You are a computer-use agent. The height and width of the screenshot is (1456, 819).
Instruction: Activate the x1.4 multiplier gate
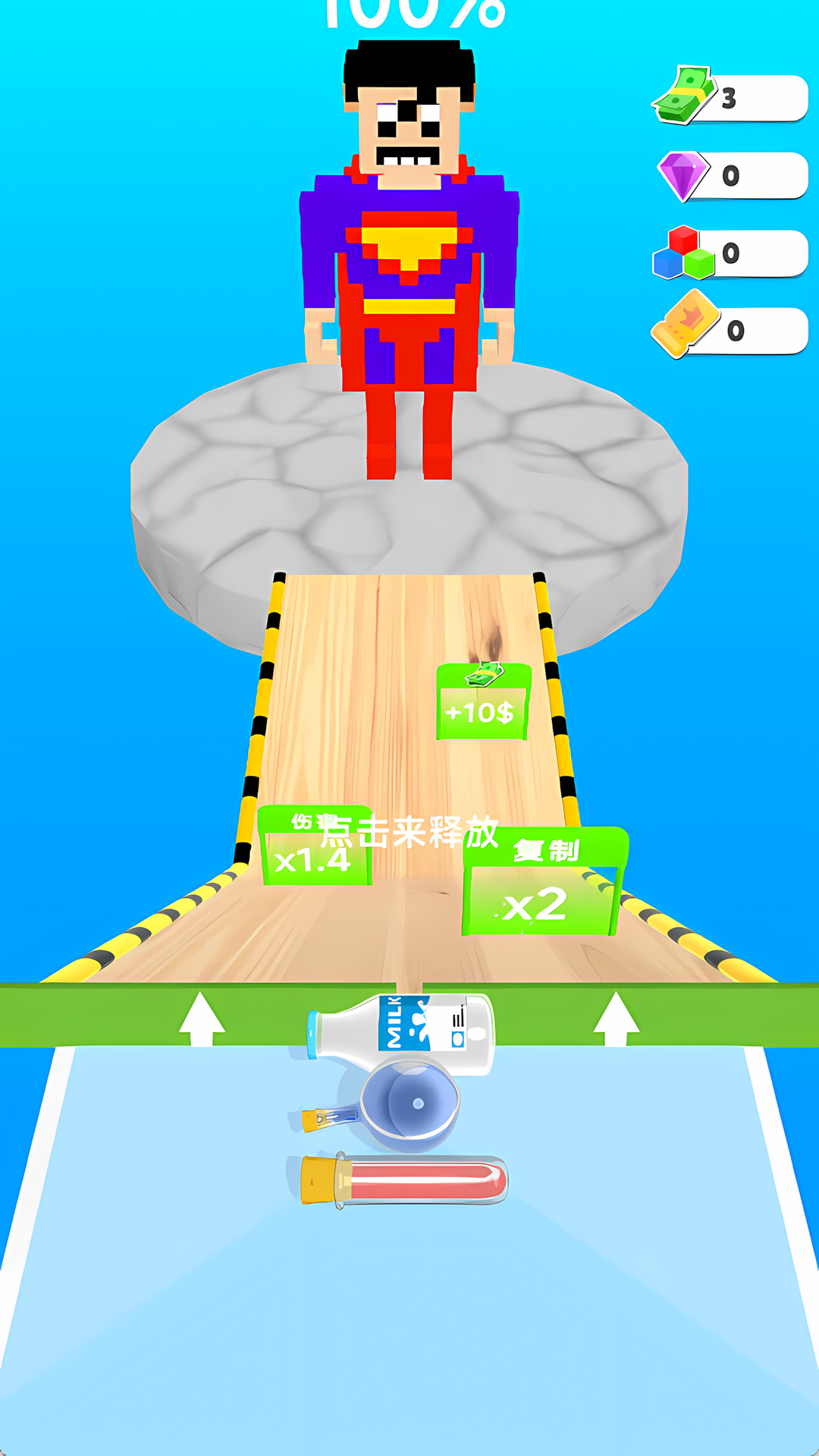coord(315,846)
